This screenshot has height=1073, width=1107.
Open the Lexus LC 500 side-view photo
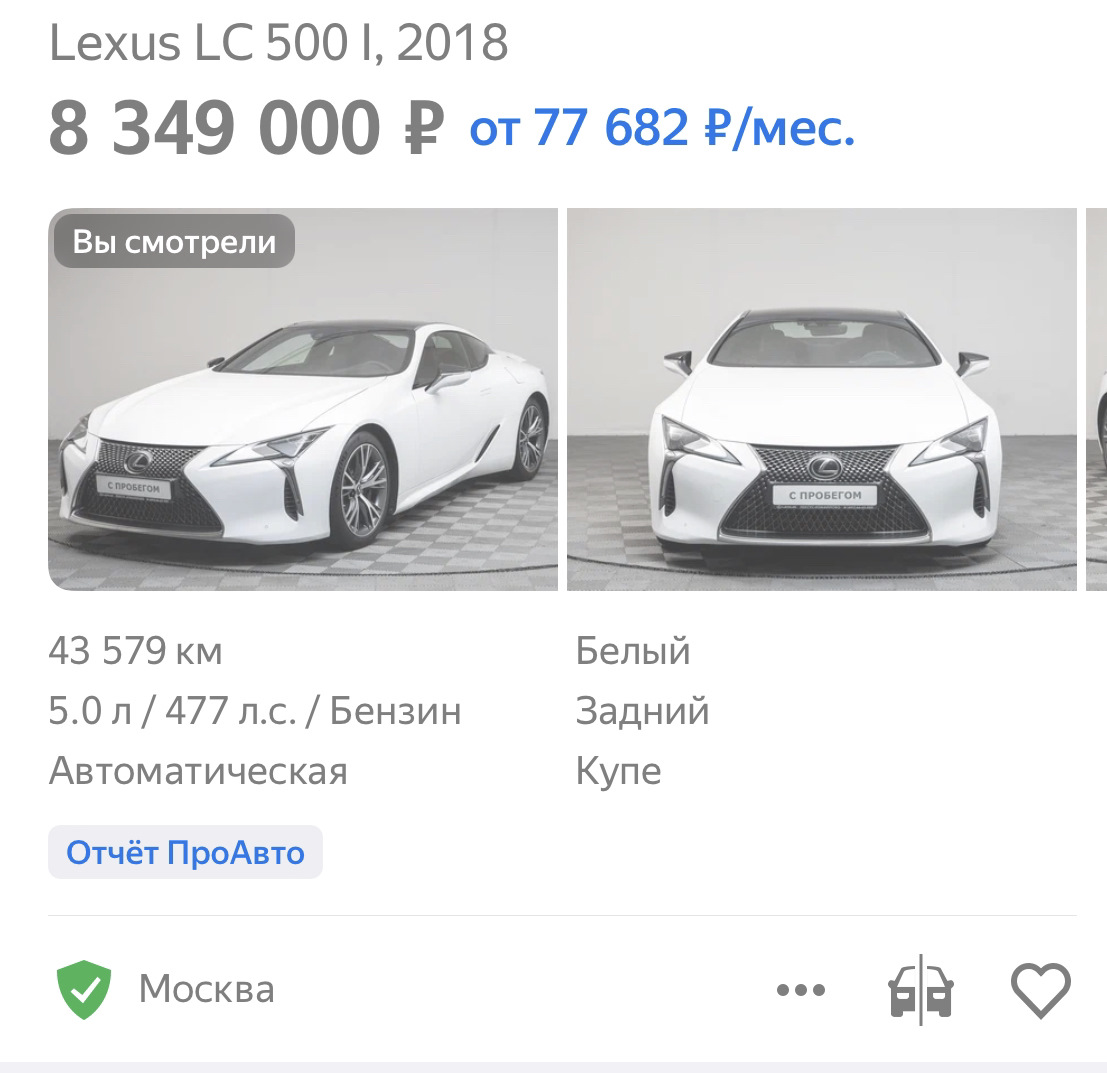pos(303,400)
